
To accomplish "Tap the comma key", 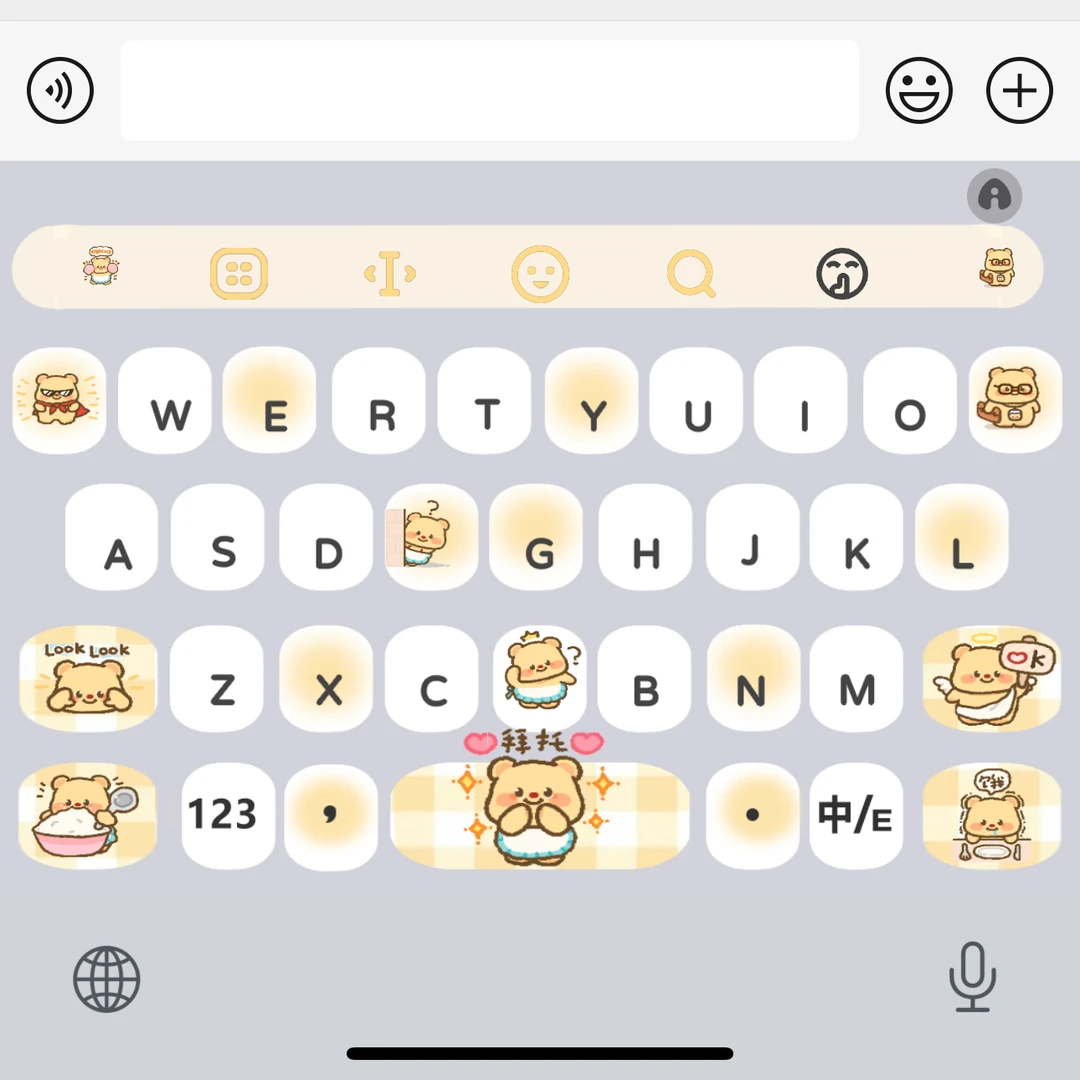I will coord(331,815).
